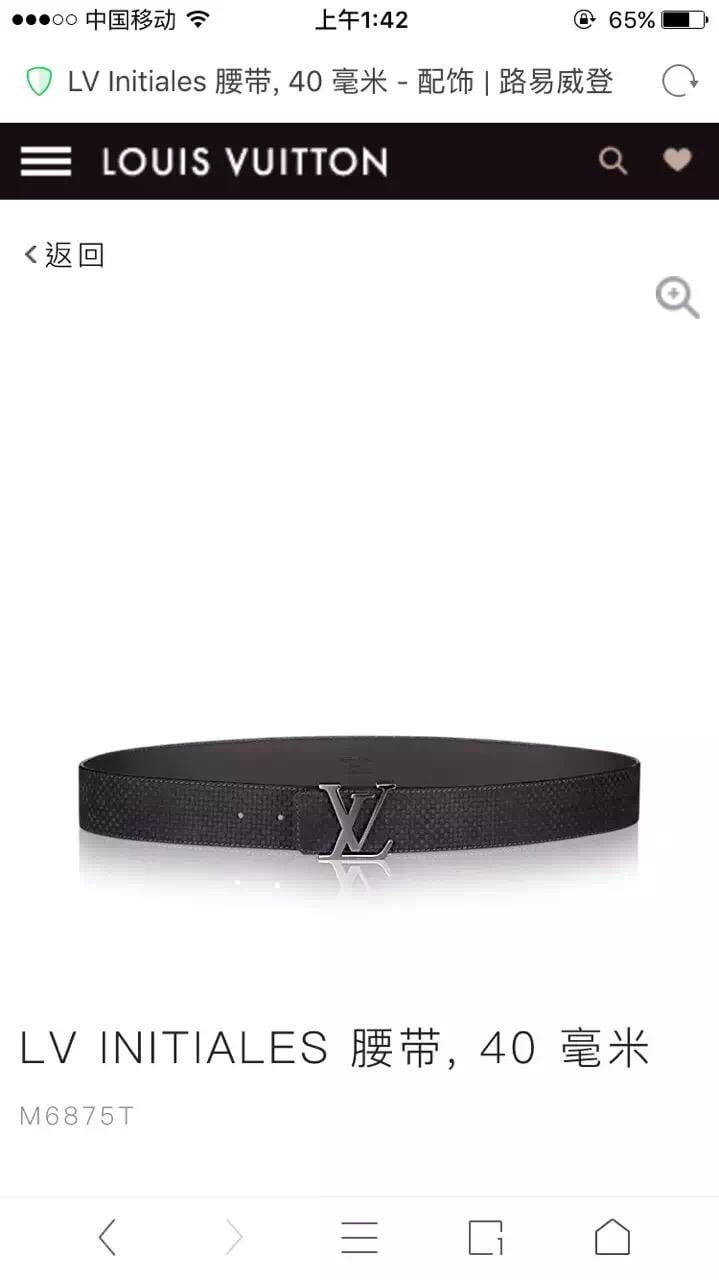Zoom the product image with magnifier plus
Image resolution: width=719 pixels, height=1280 pixels.
[x=677, y=298]
